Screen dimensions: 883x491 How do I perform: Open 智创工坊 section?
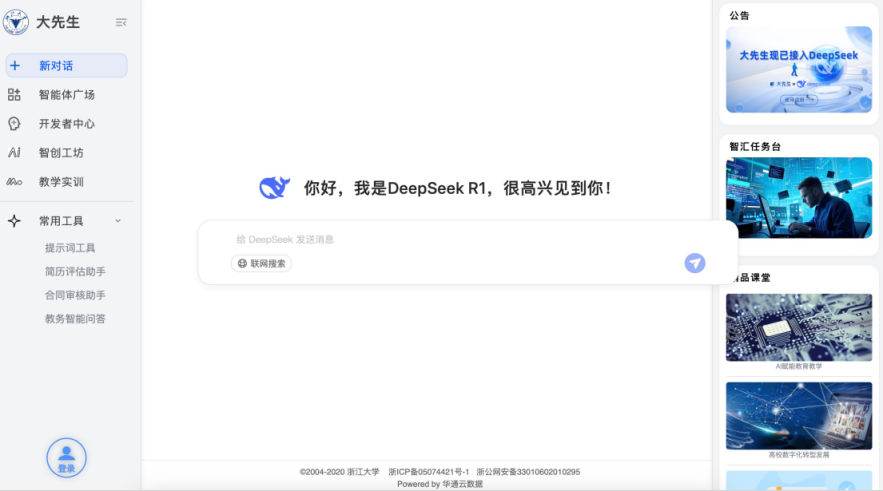60,153
